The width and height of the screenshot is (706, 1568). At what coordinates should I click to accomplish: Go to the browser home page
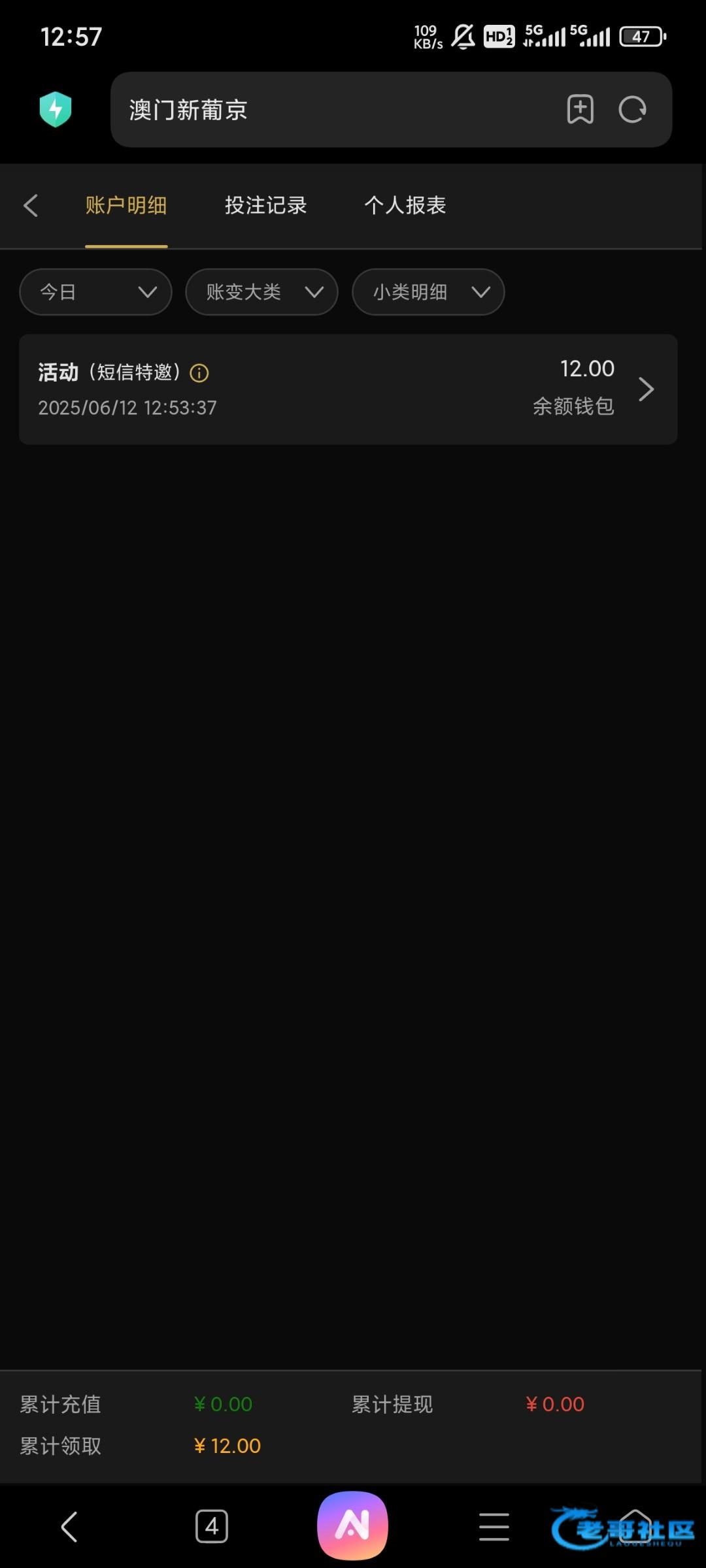coord(635,1526)
